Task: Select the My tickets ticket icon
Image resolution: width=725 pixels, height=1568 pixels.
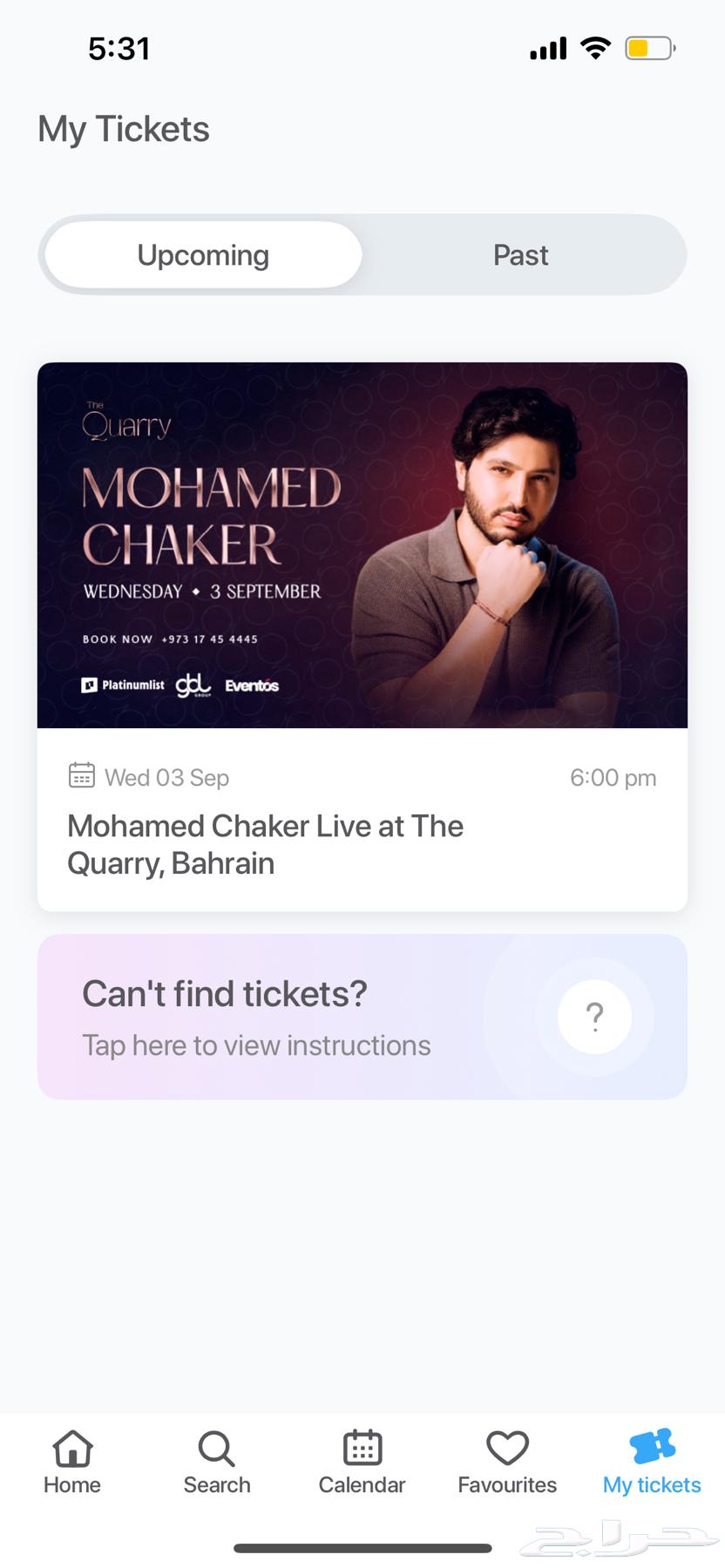Action: (651, 1444)
